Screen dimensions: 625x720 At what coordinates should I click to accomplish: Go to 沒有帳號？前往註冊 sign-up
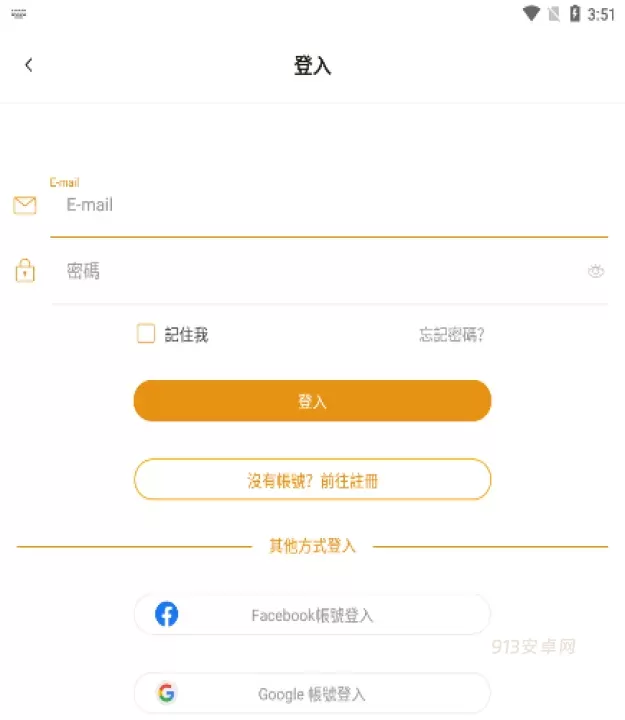tap(312, 480)
